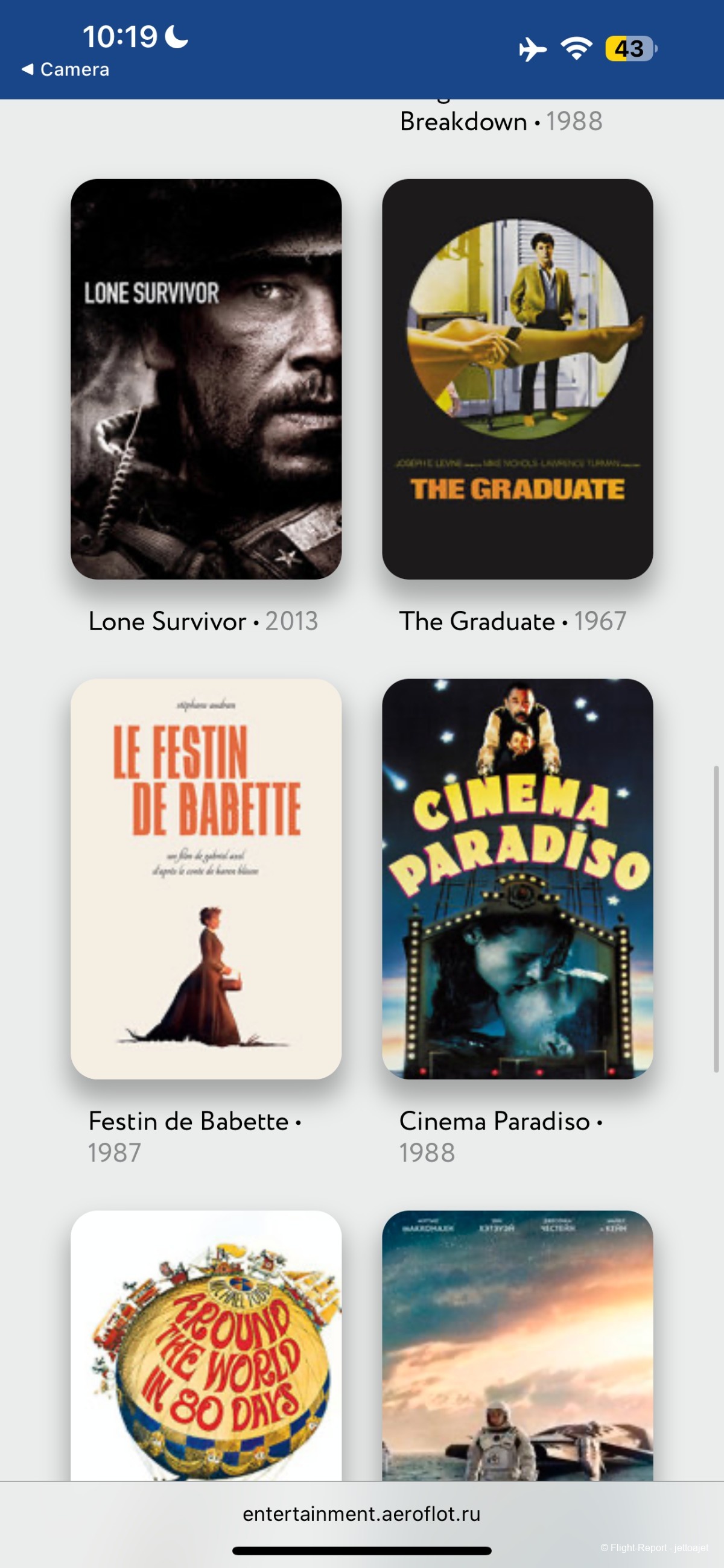
Task: Open Around the World in 80 Days
Action: pos(206,1345)
